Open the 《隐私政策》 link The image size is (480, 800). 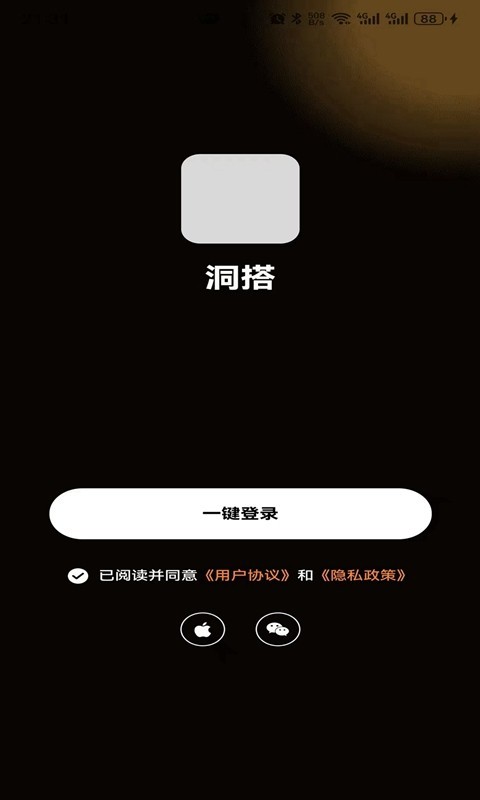click(364, 576)
